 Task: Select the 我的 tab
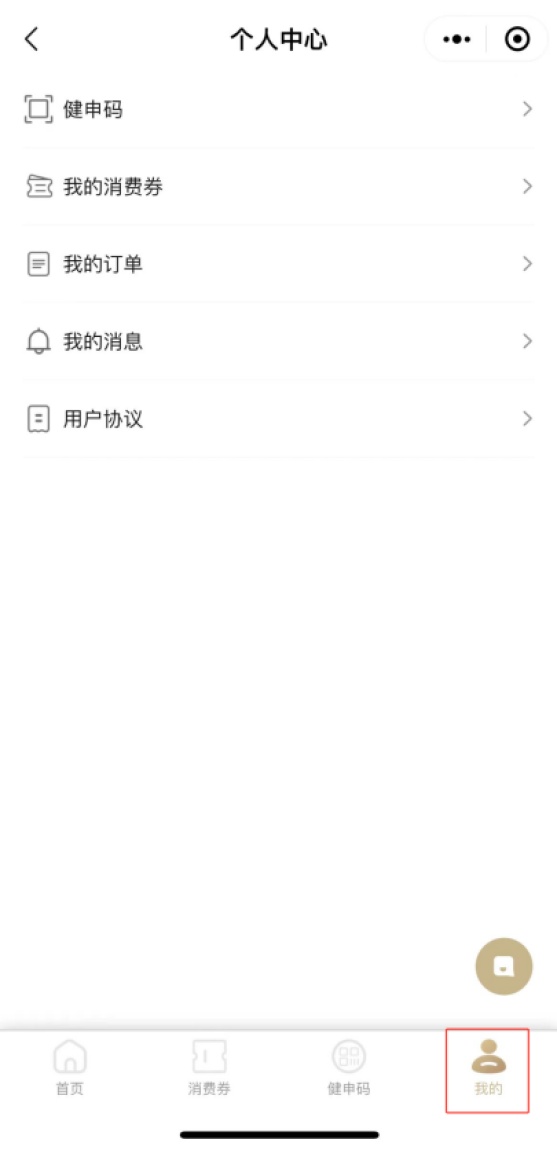point(488,1071)
